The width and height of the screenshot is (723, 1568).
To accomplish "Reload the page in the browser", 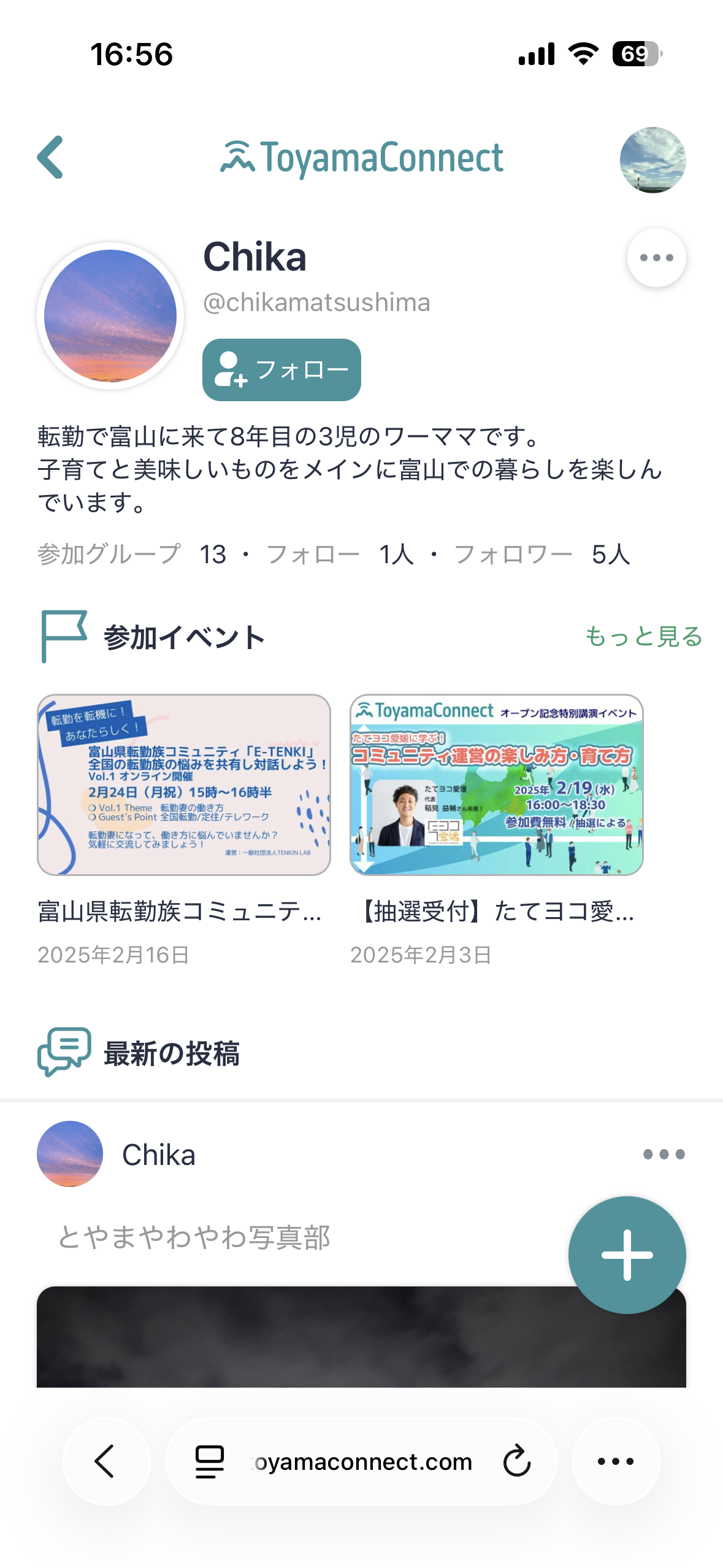I will click(516, 1461).
